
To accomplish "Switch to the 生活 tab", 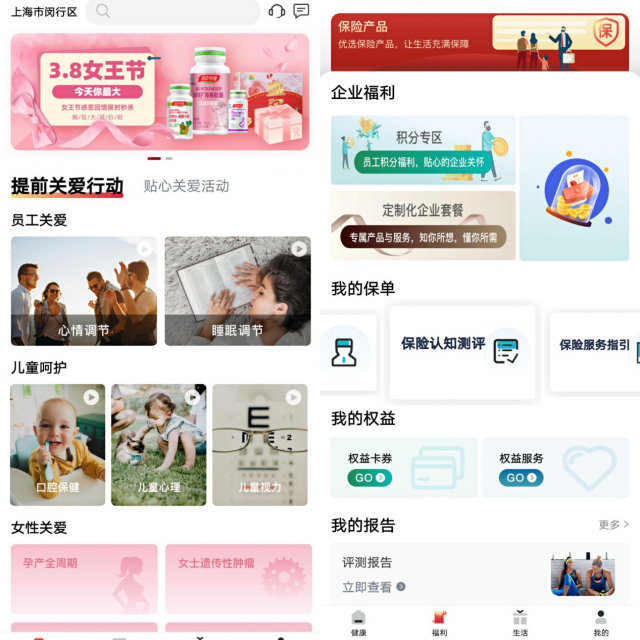I will click(x=520, y=622).
